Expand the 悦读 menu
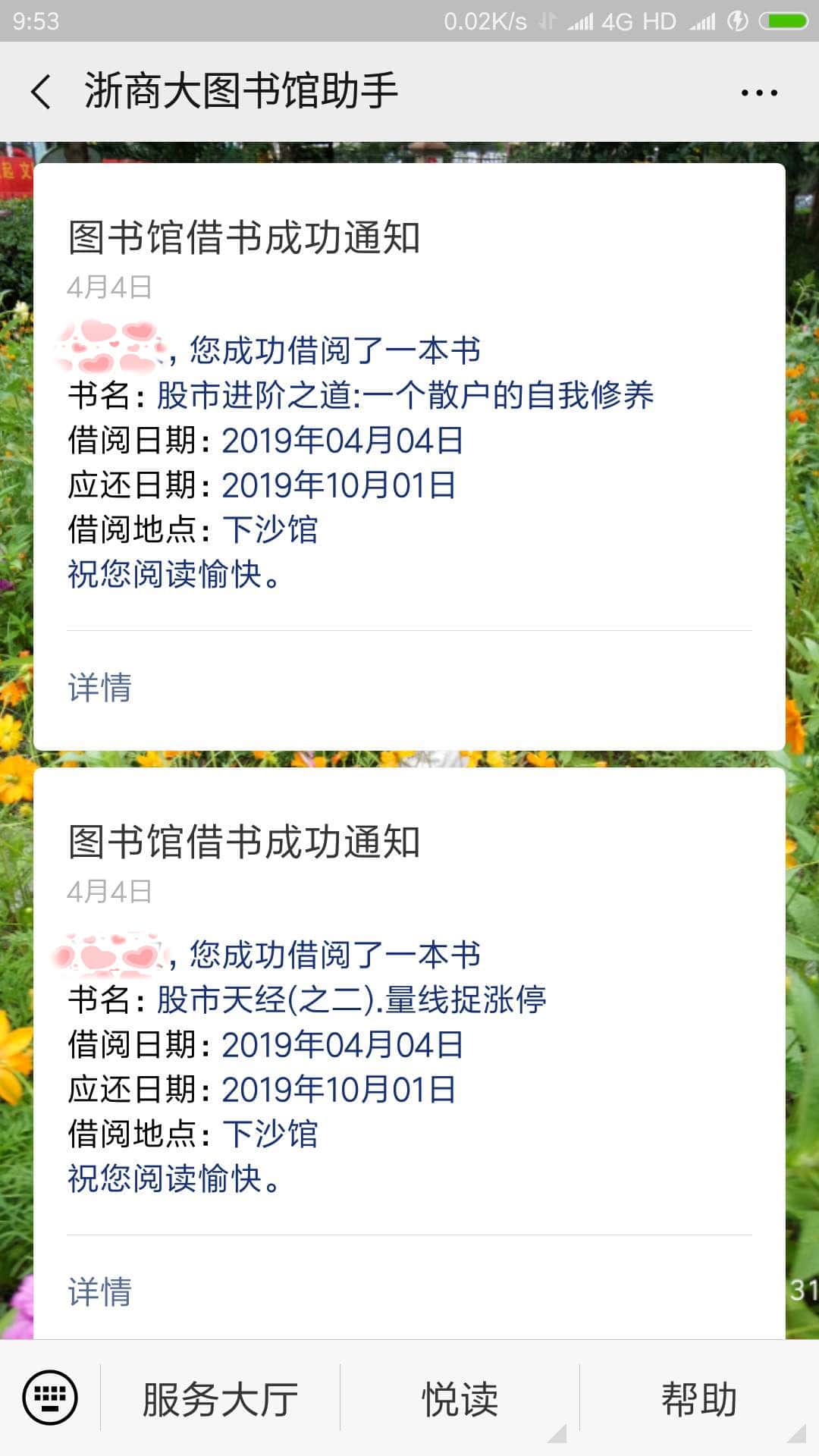819x1456 pixels. (x=460, y=1399)
